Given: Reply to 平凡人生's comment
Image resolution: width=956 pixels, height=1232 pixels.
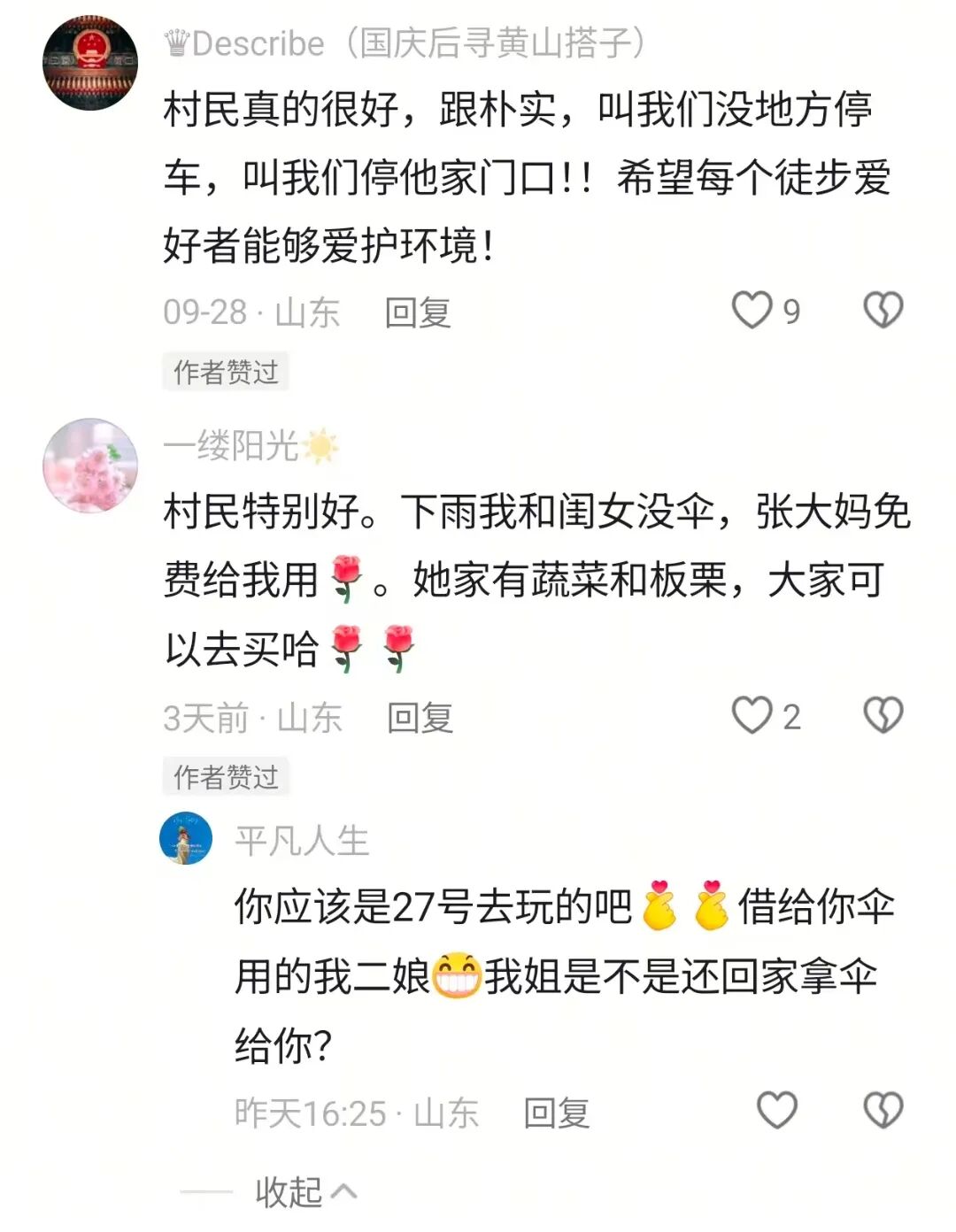Looking at the screenshot, I should (557, 1113).
